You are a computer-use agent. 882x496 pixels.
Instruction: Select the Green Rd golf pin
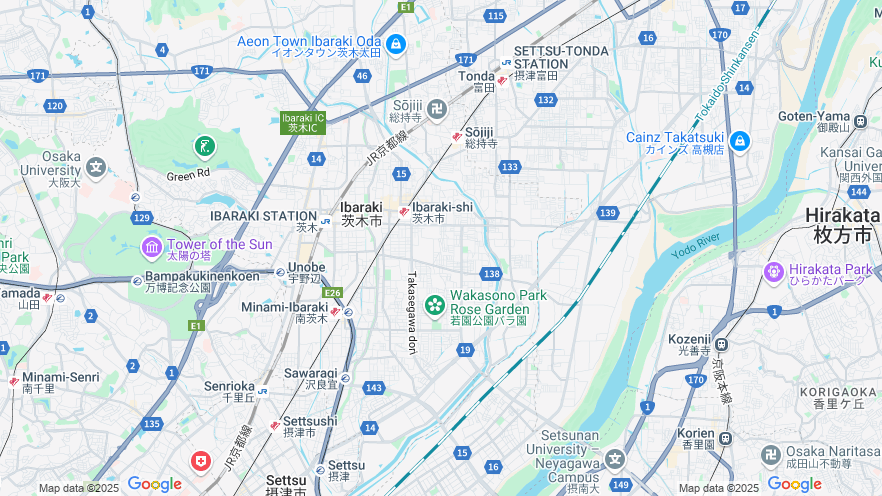pyautogui.click(x=204, y=148)
